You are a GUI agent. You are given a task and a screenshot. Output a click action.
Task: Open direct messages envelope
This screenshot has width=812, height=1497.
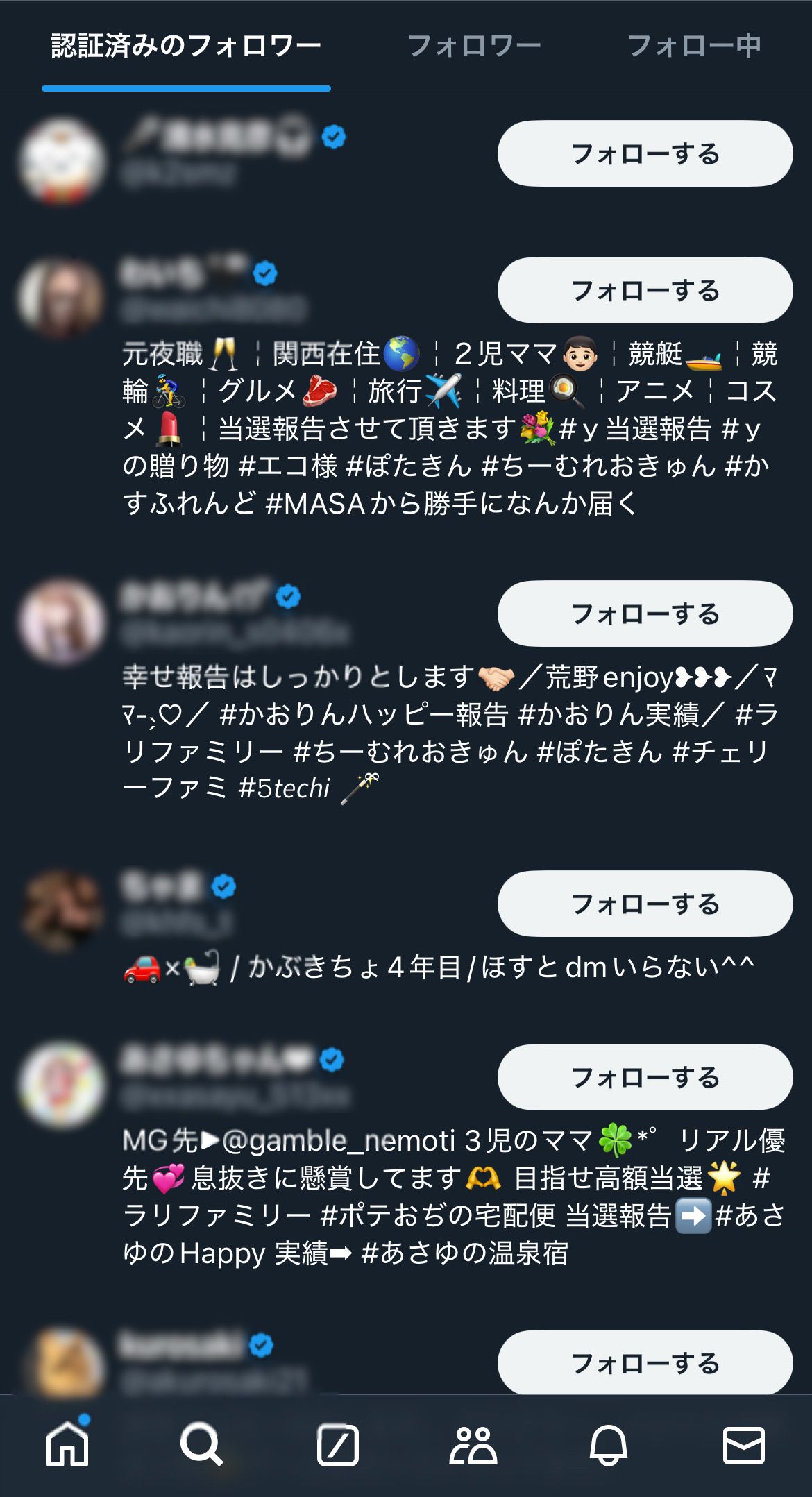743,1445
